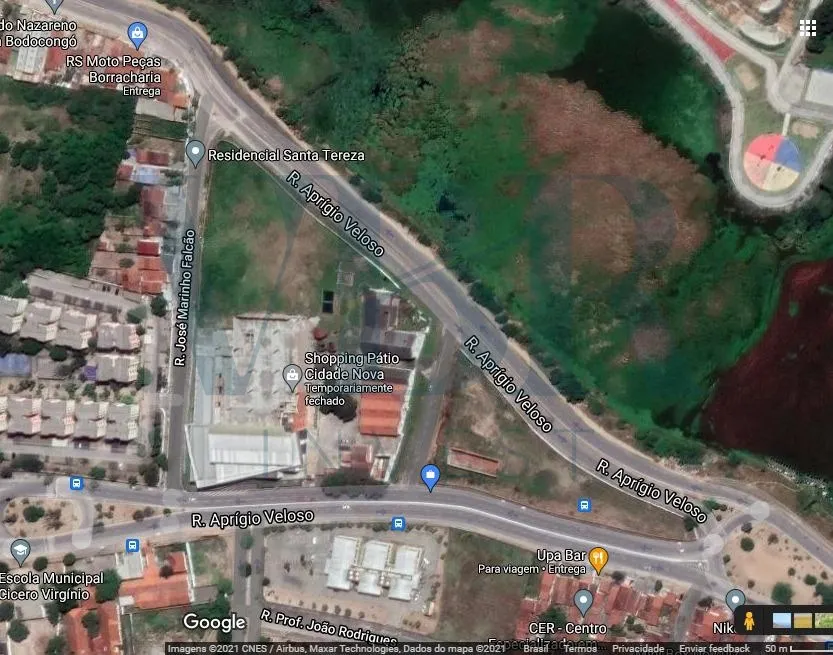This screenshot has width=833, height=655.
Task: Open the Google apps grid
Action: pos(808,28)
